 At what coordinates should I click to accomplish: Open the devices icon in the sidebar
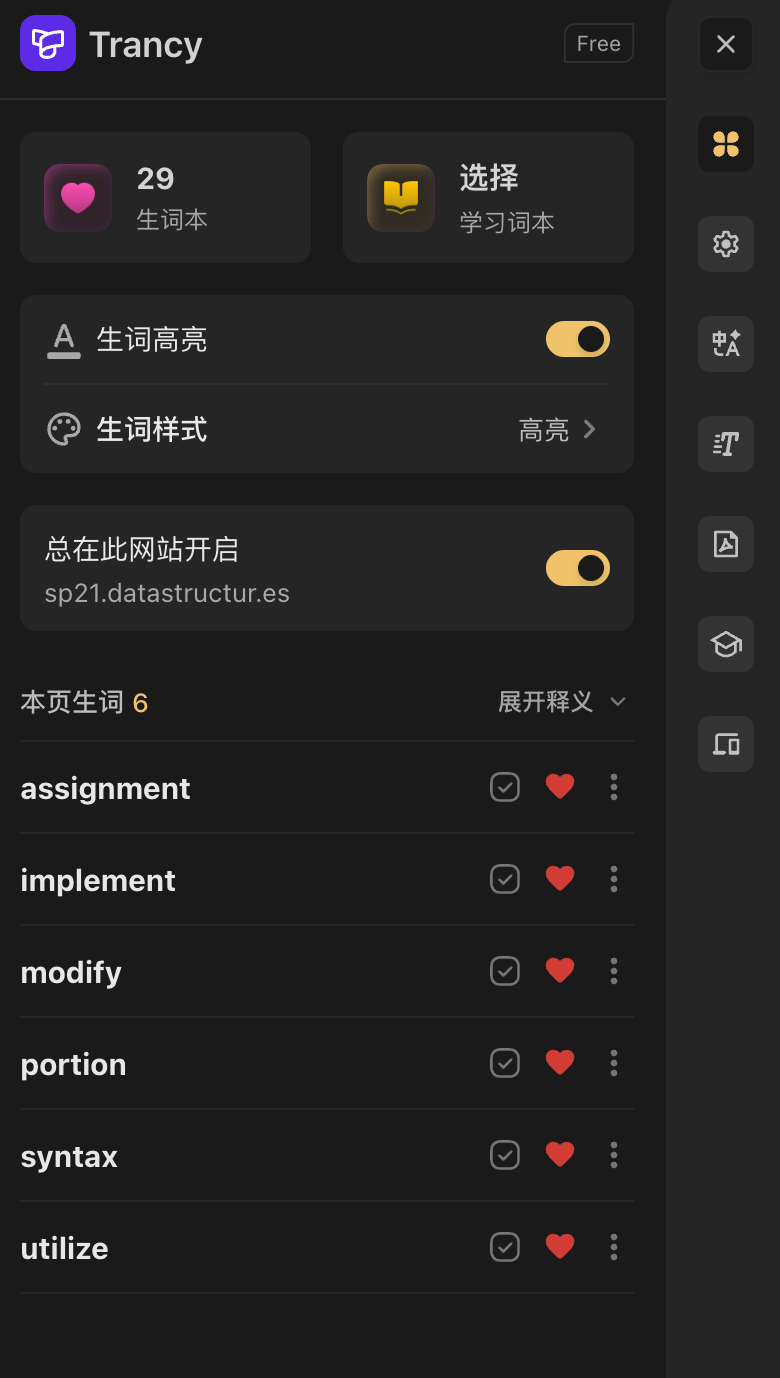726,744
